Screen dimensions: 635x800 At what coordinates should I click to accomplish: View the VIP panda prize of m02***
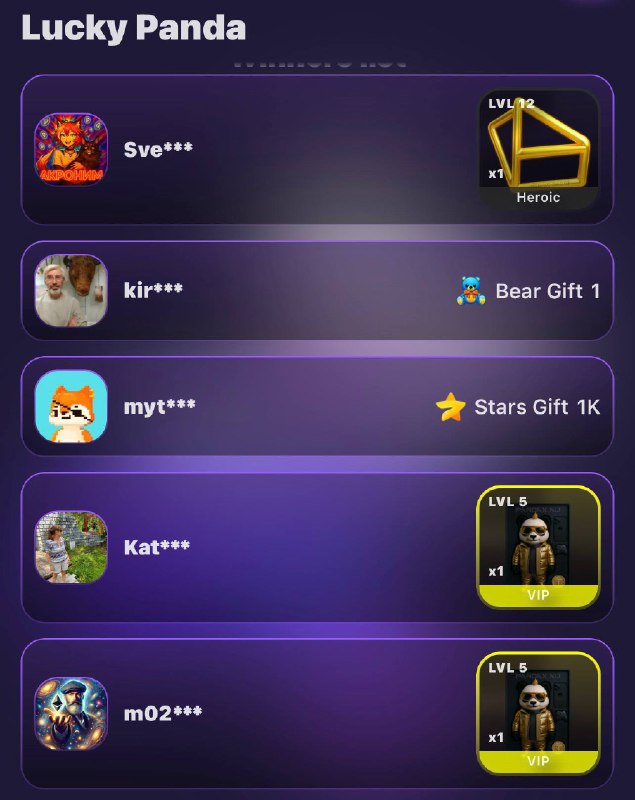538,713
